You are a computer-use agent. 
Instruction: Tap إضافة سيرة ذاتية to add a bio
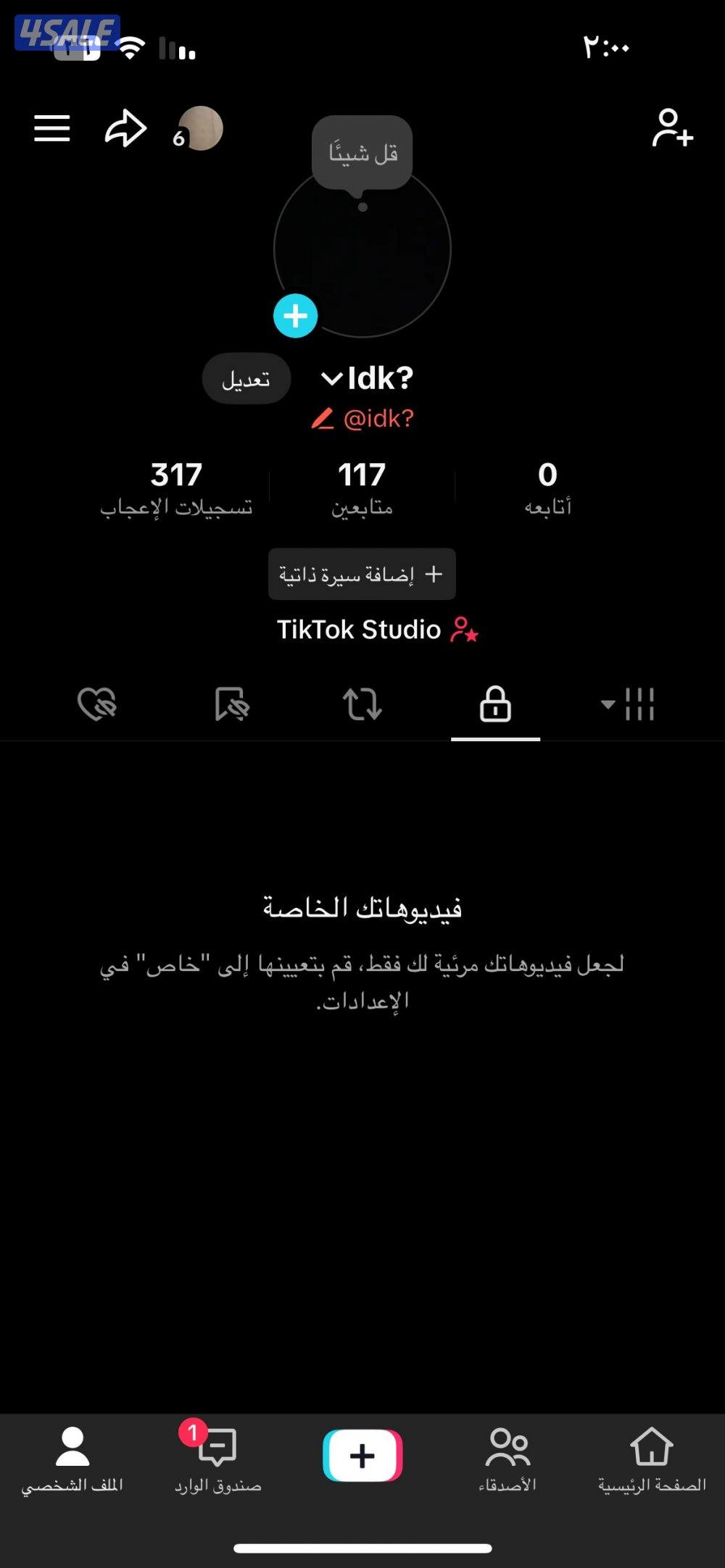[362, 574]
